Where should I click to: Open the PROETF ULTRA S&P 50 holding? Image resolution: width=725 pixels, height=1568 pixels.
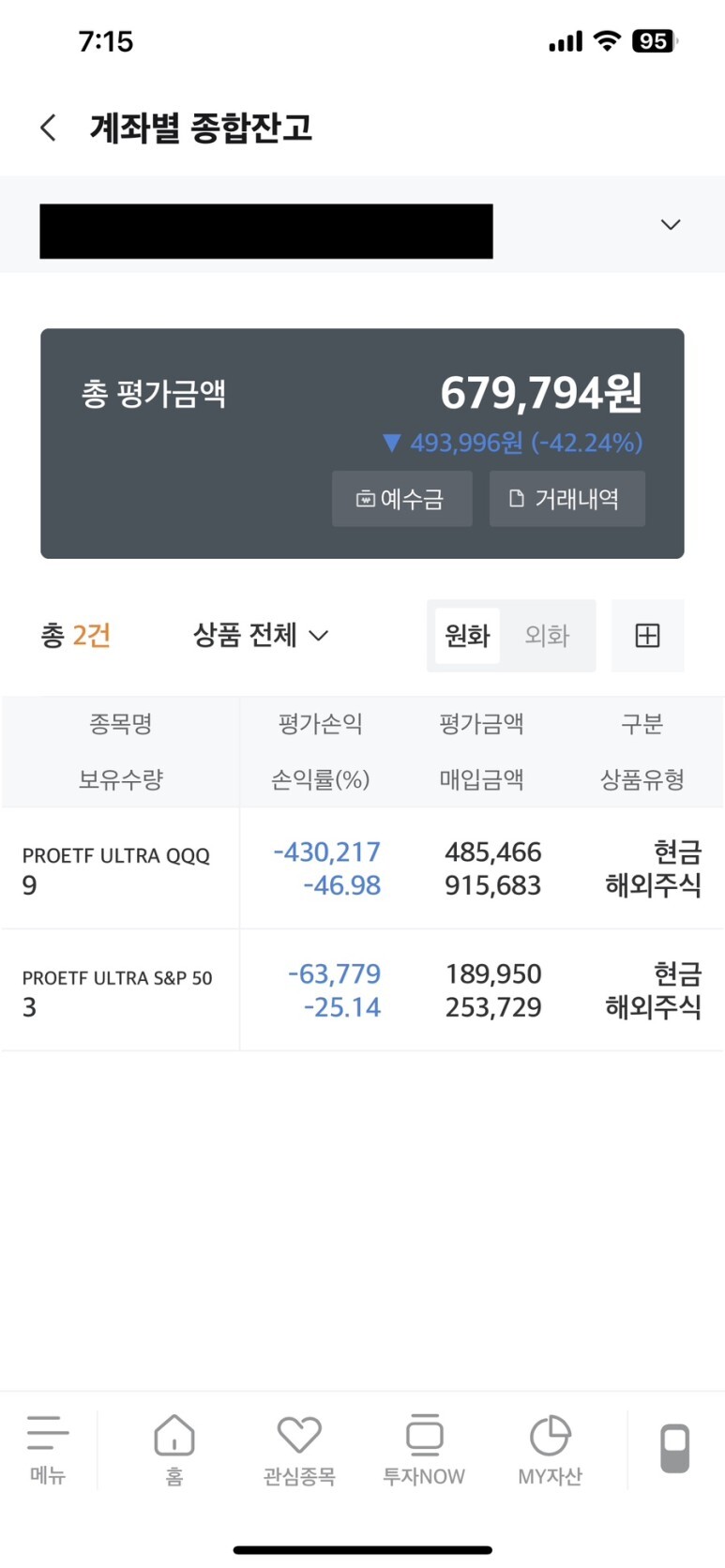click(x=362, y=990)
